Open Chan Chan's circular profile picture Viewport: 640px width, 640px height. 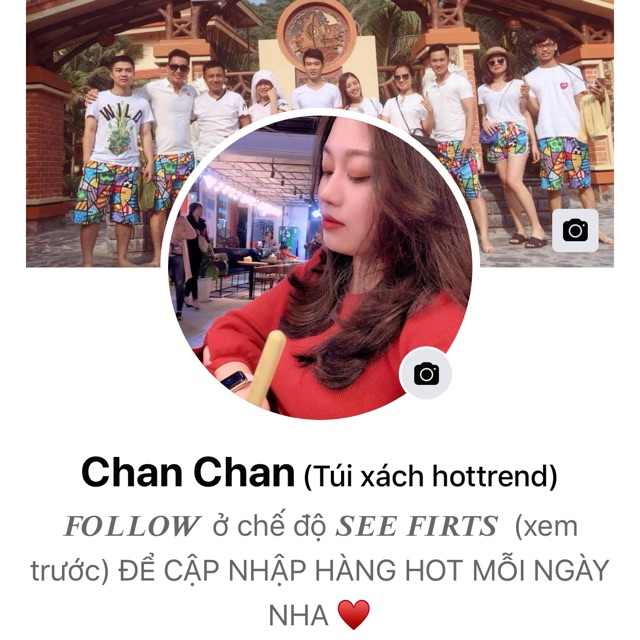[320, 265]
